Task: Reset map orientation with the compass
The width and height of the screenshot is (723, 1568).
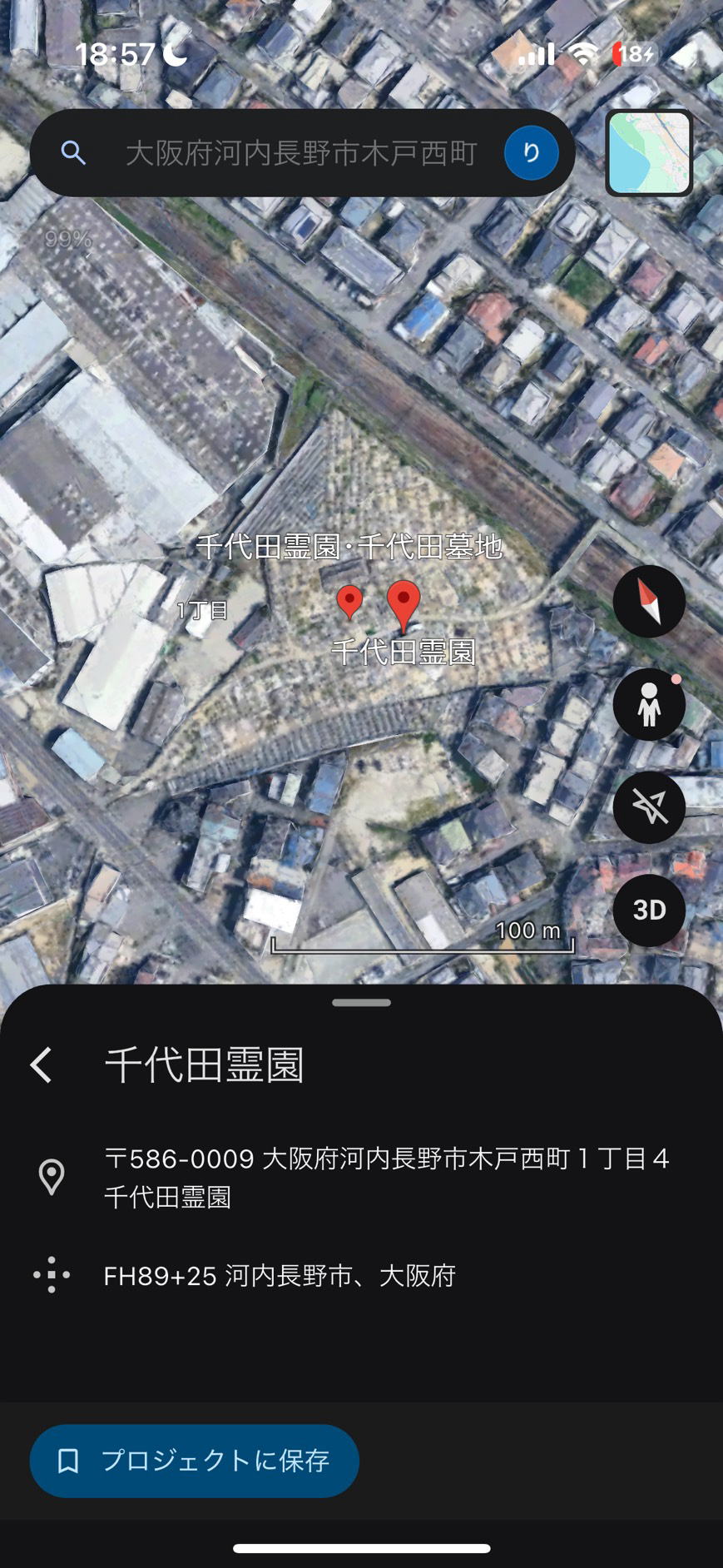Action: pyautogui.click(x=649, y=602)
